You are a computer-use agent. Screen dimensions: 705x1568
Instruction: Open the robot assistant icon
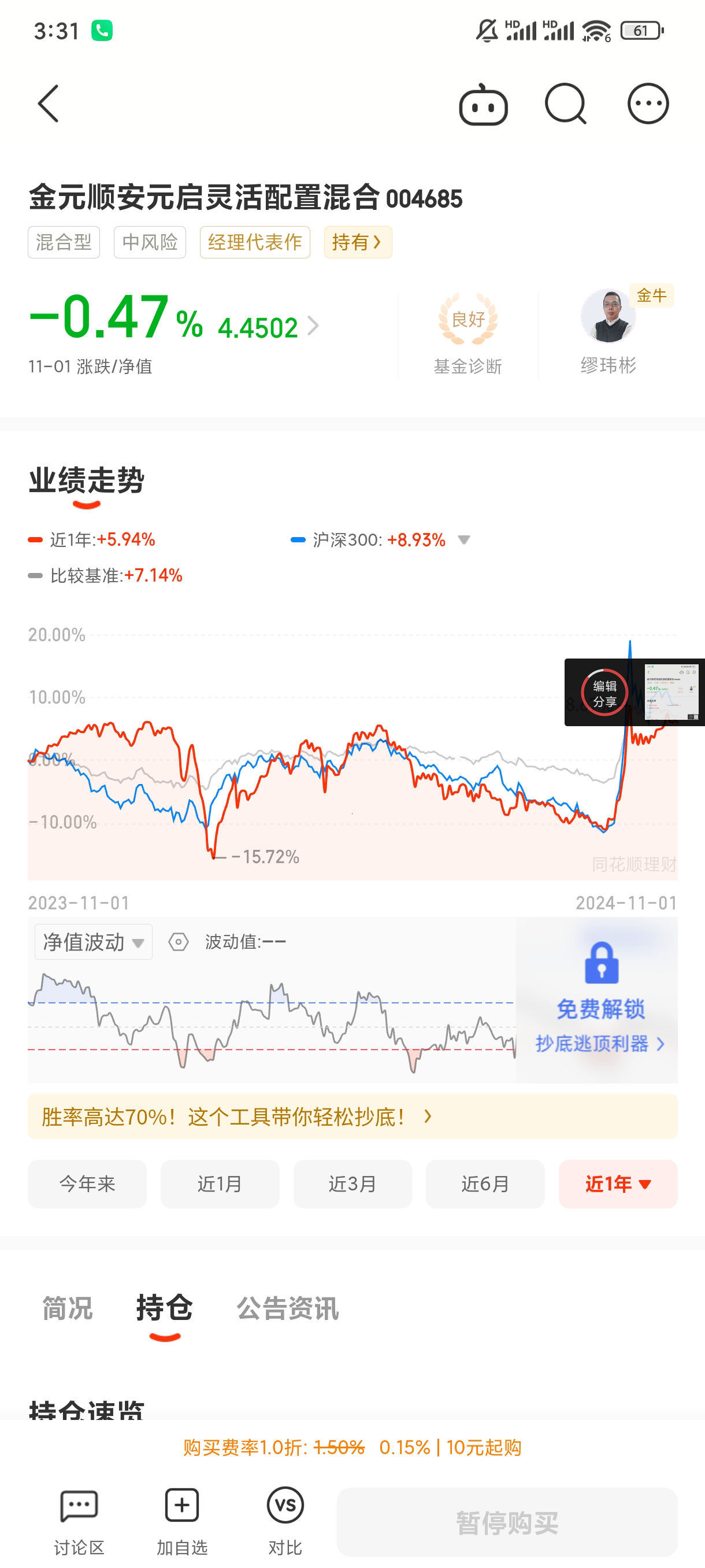pos(483,104)
